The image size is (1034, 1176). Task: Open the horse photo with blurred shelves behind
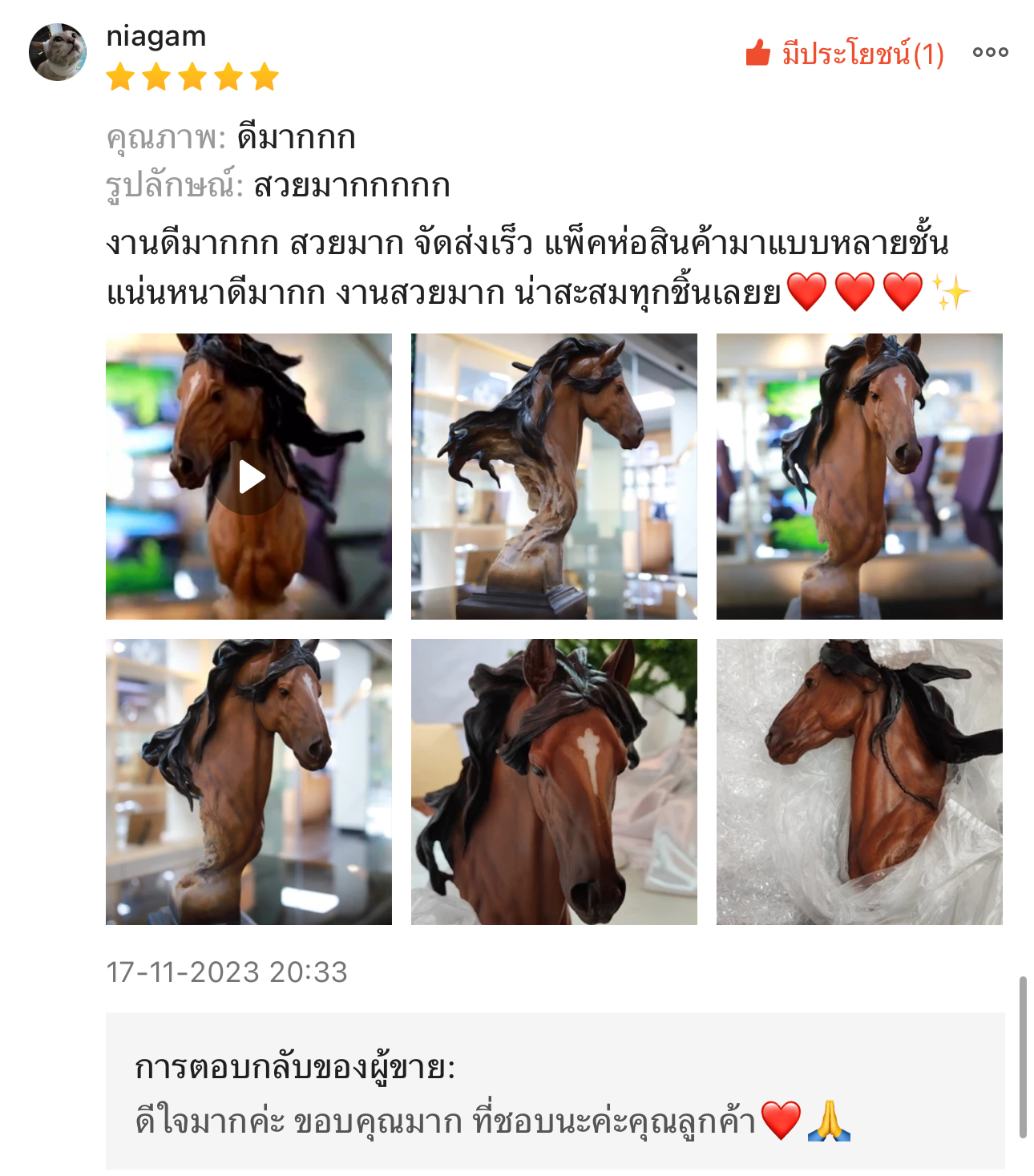pos(249,782)
